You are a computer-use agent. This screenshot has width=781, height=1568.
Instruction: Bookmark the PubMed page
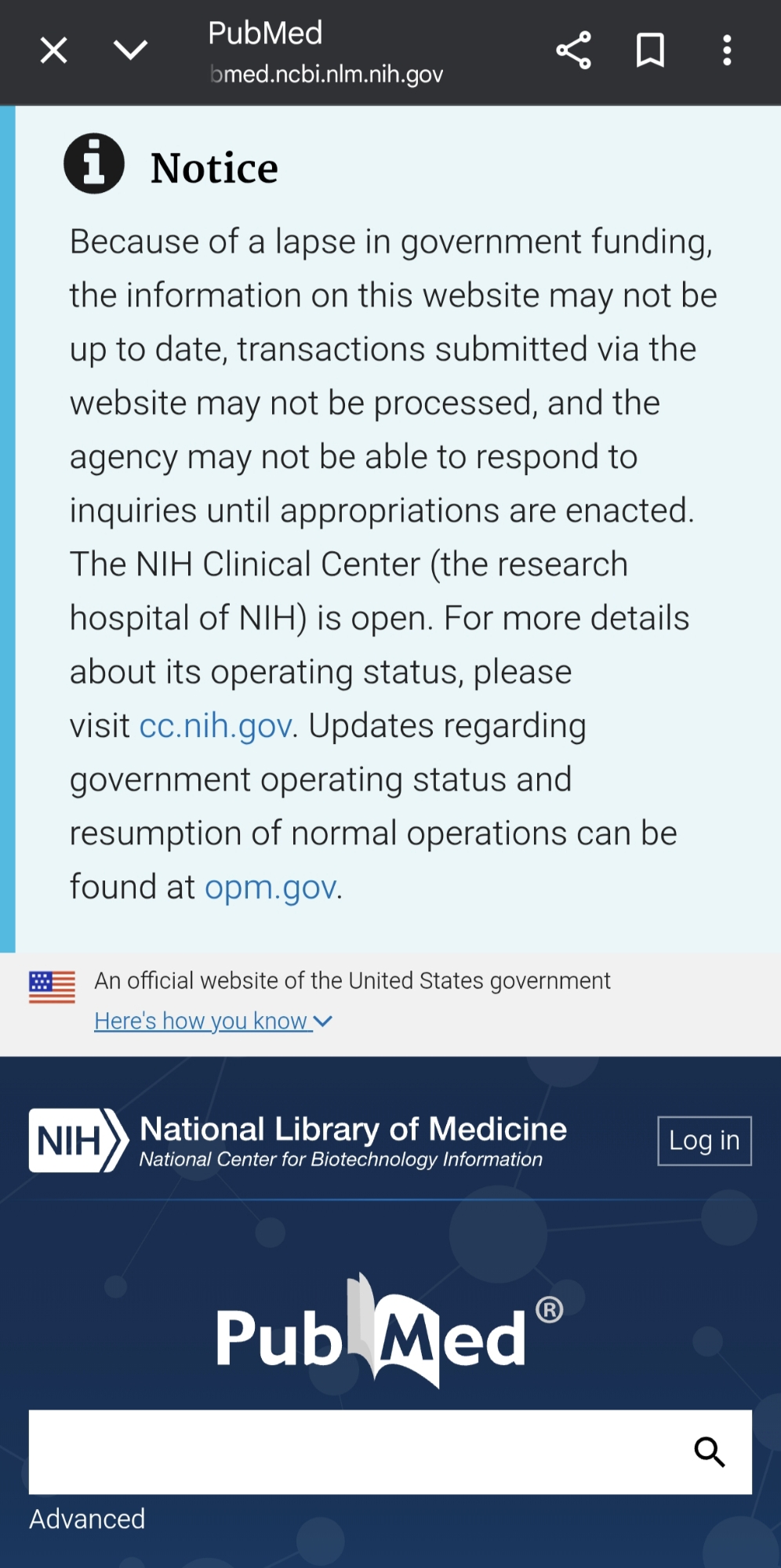[650, 51]
